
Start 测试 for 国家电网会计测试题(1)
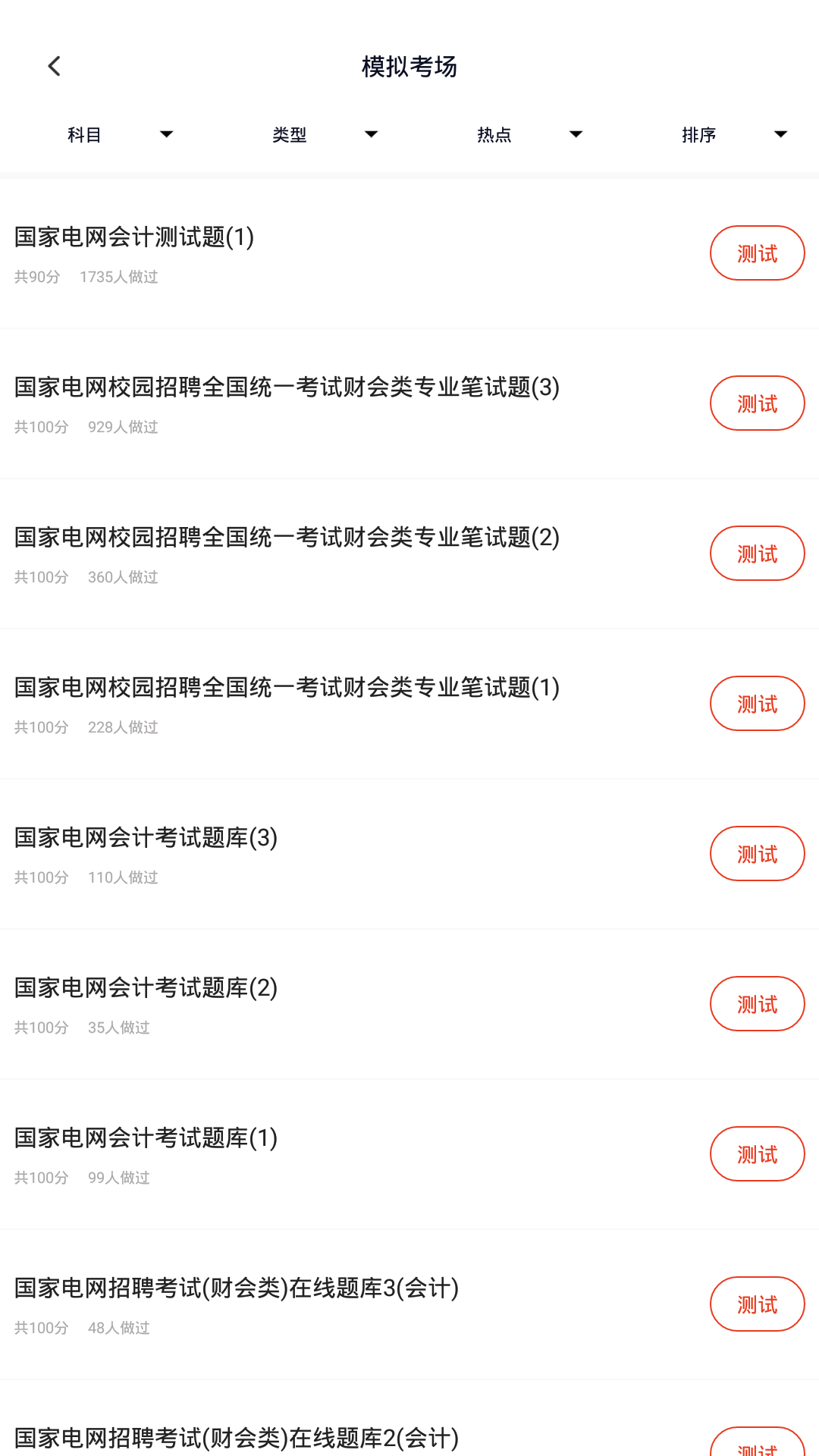point(756,253)
